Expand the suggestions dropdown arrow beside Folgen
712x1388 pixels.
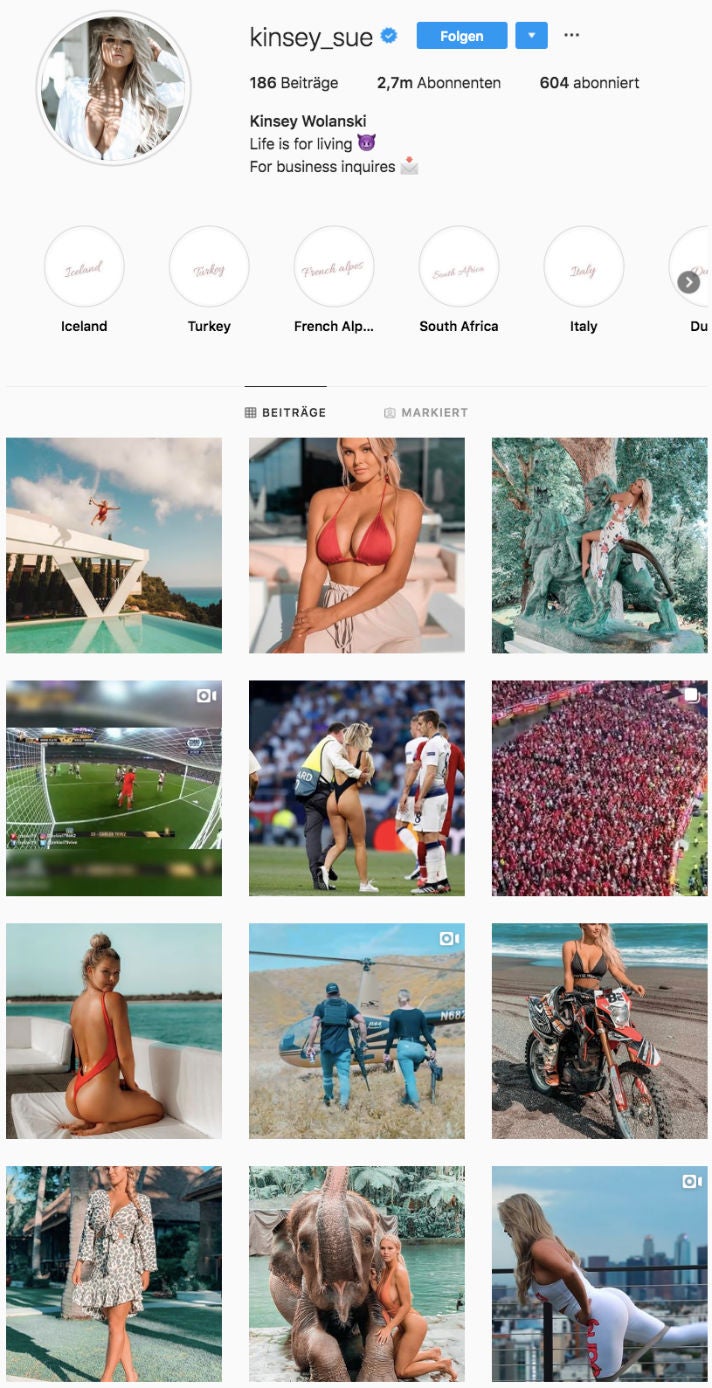(531, 36)
